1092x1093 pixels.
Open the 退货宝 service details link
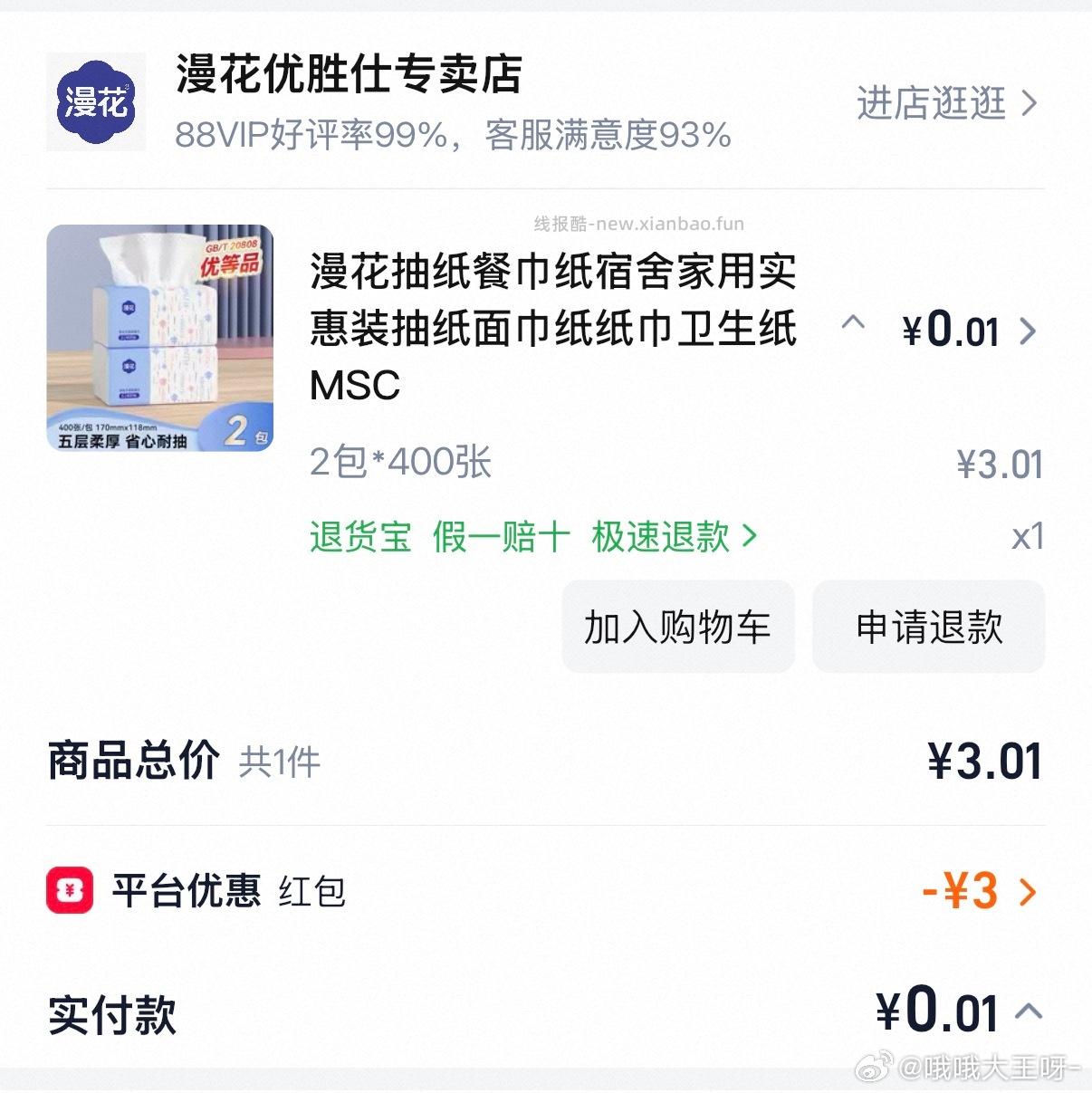pos(359,536)
